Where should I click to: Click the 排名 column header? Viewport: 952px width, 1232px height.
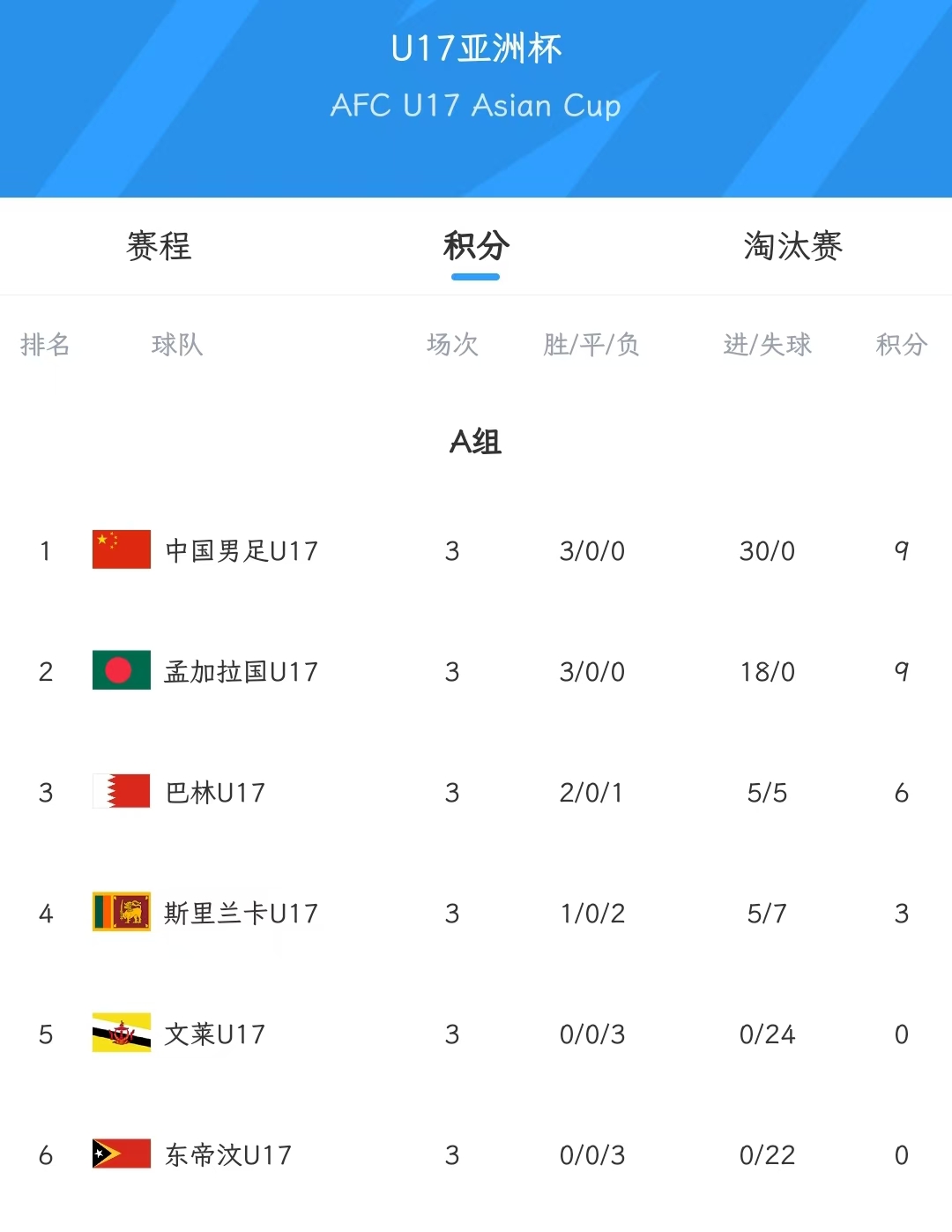coord(46,345)
